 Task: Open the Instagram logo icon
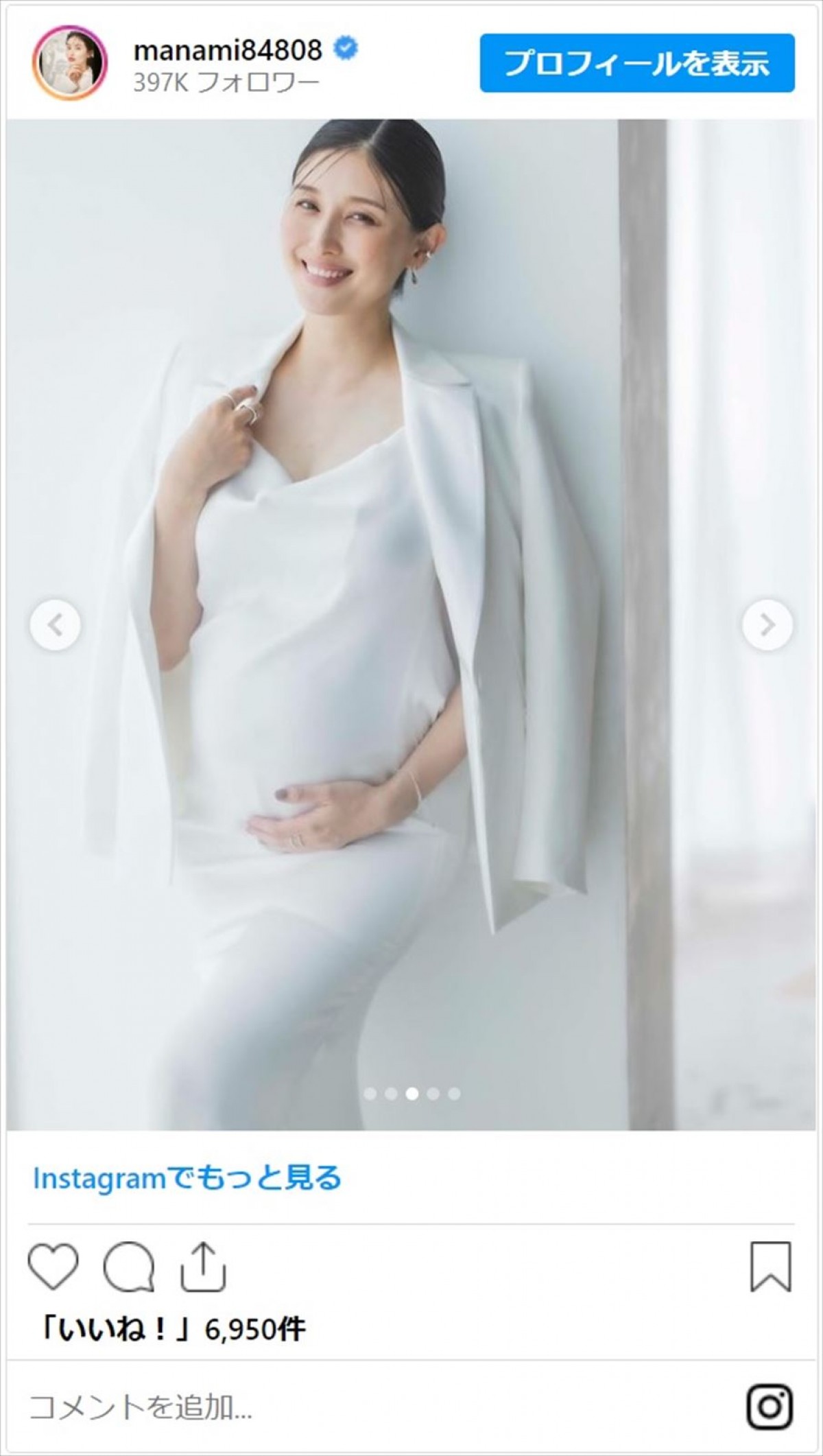(x=770, y=1407)
